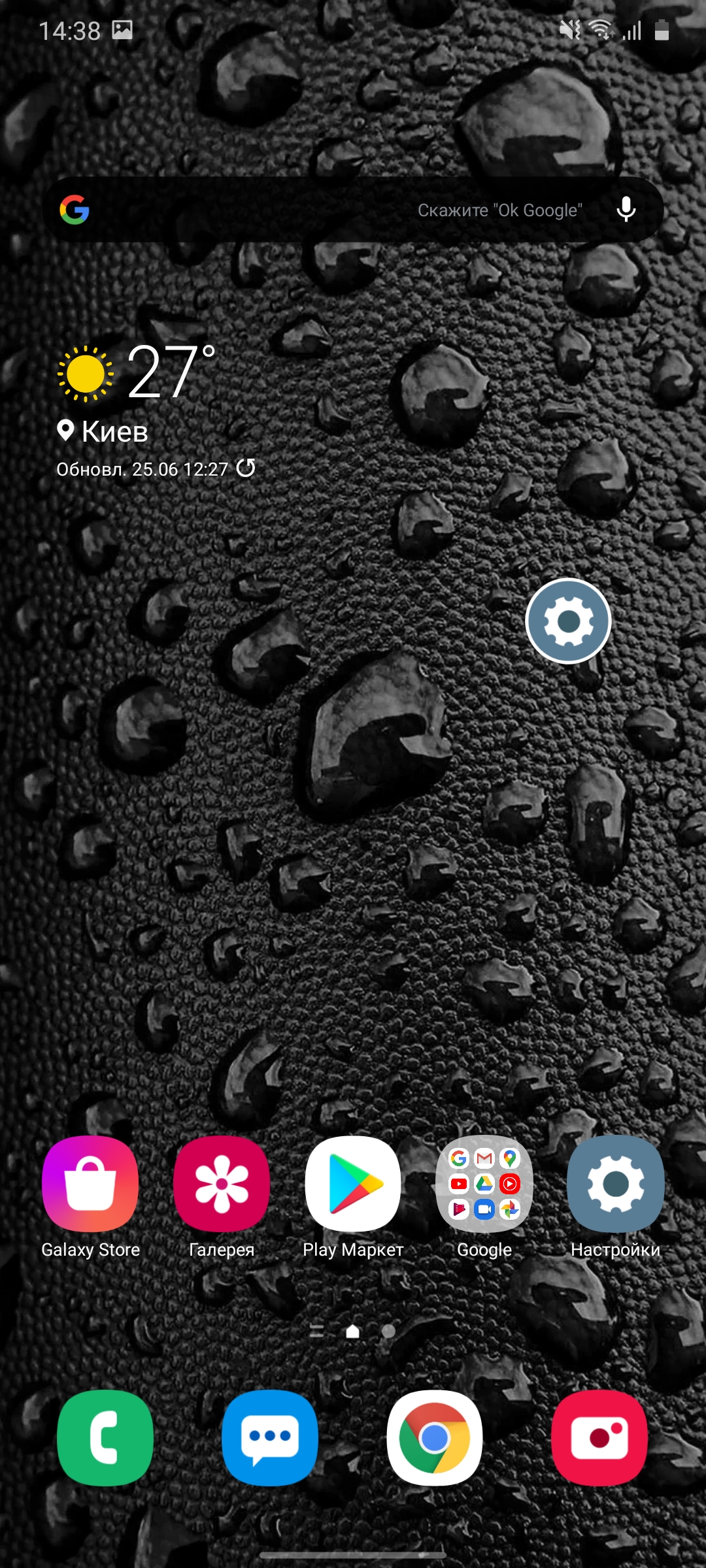Start voice search with the microphone
This screenshot has width=706, height=1568.
click(626, 210)
